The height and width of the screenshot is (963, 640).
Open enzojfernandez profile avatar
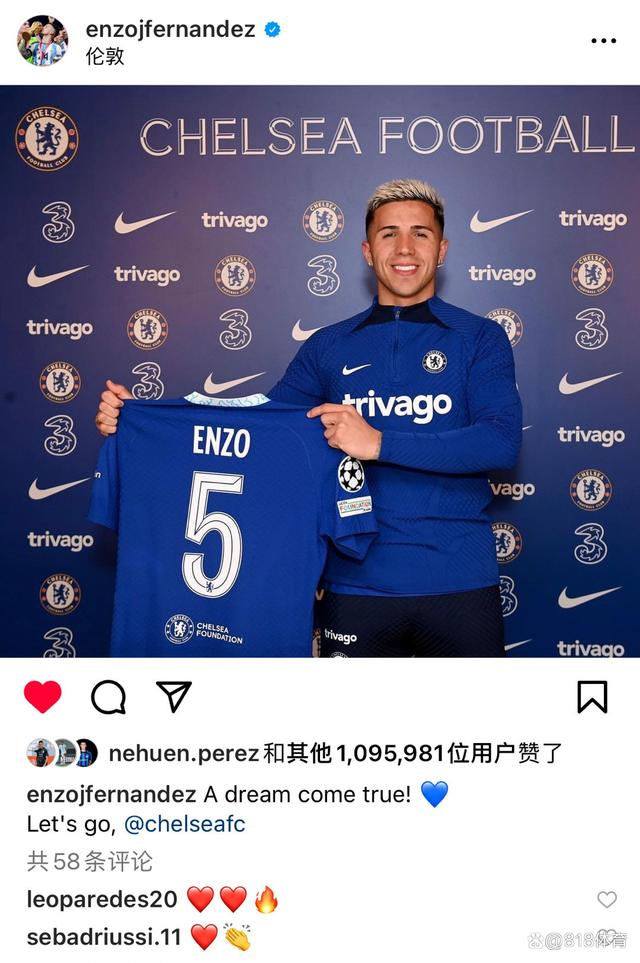click(42, 41)
